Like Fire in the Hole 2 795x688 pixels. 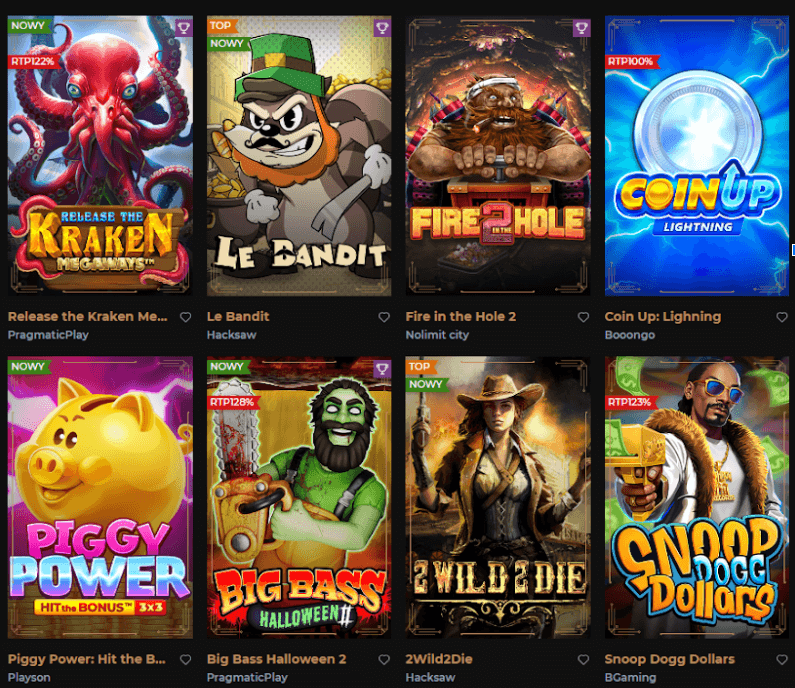click(583, 317)
